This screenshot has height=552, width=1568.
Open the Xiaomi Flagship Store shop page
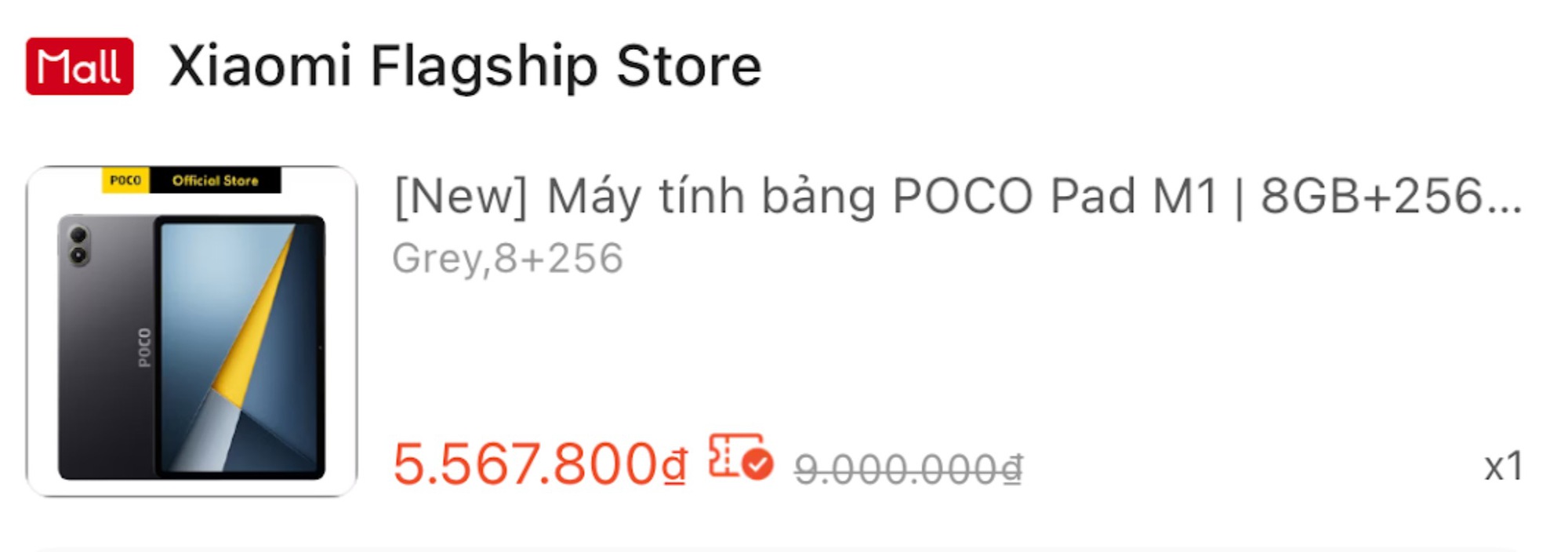[x=464, y=67]
